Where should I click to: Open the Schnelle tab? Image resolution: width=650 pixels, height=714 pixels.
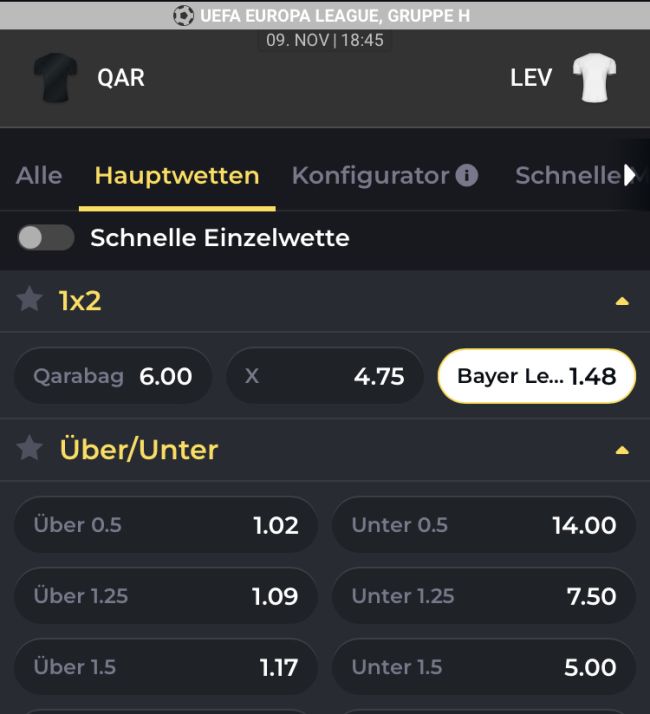pyautogui.click(x=566, y=176)
